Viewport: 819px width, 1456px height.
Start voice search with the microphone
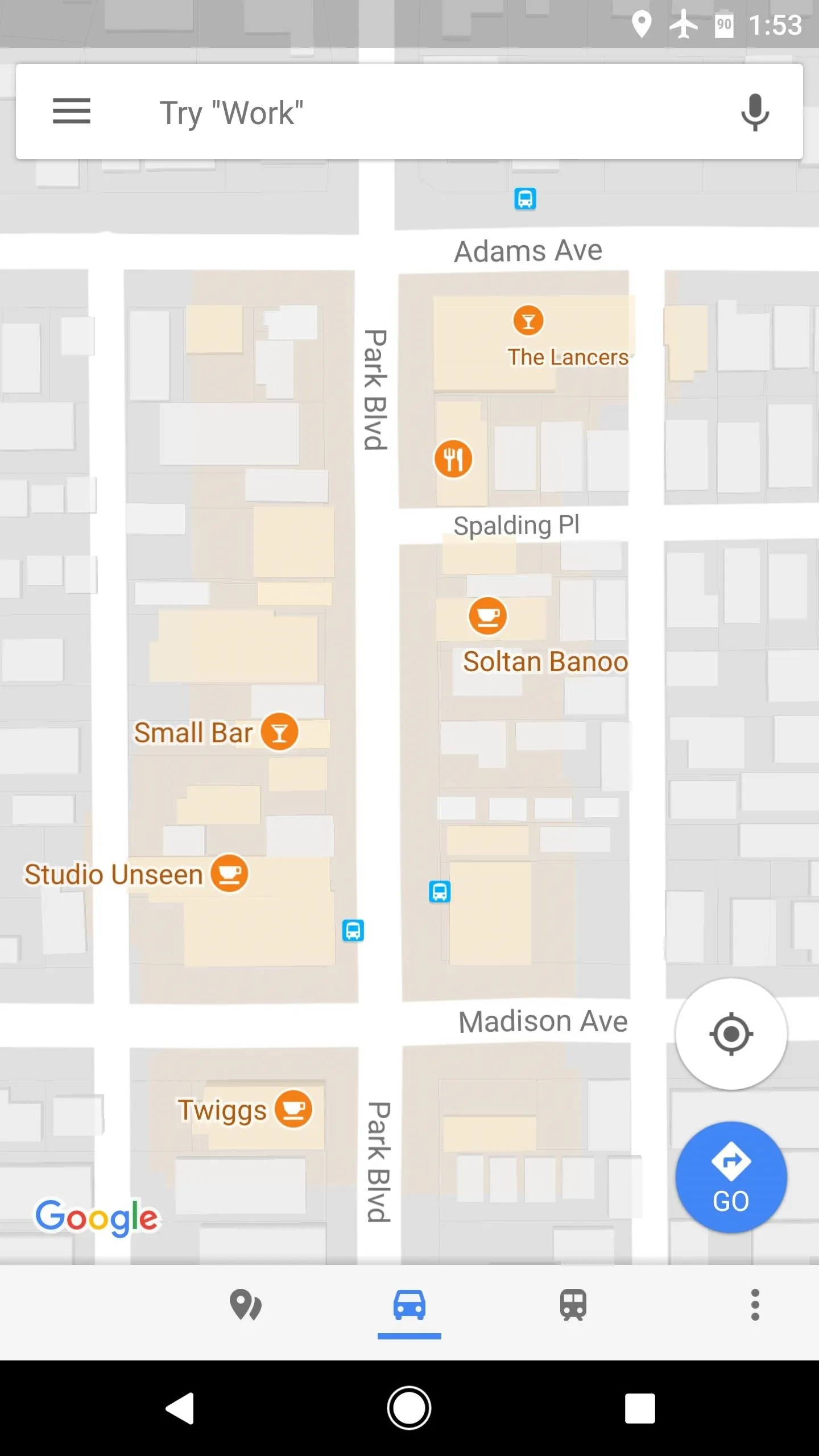(x=755, y=113)
